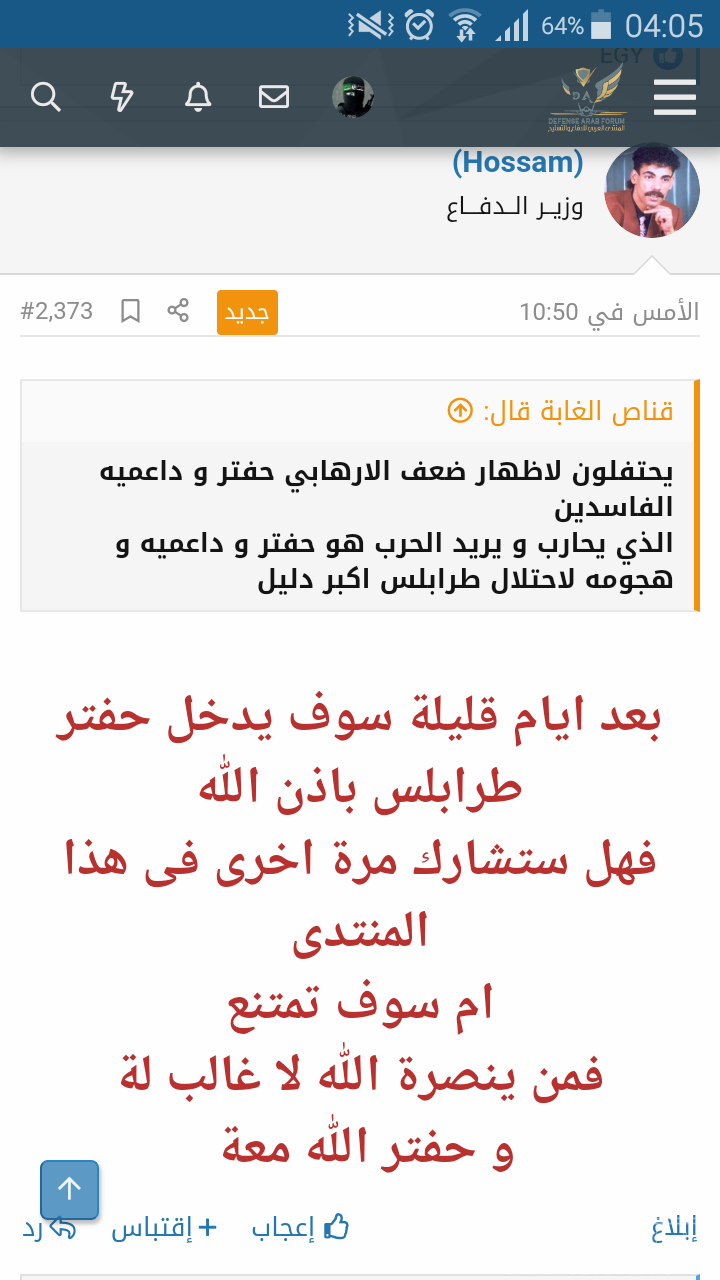Reply to the post with رد

point(49,1228)
